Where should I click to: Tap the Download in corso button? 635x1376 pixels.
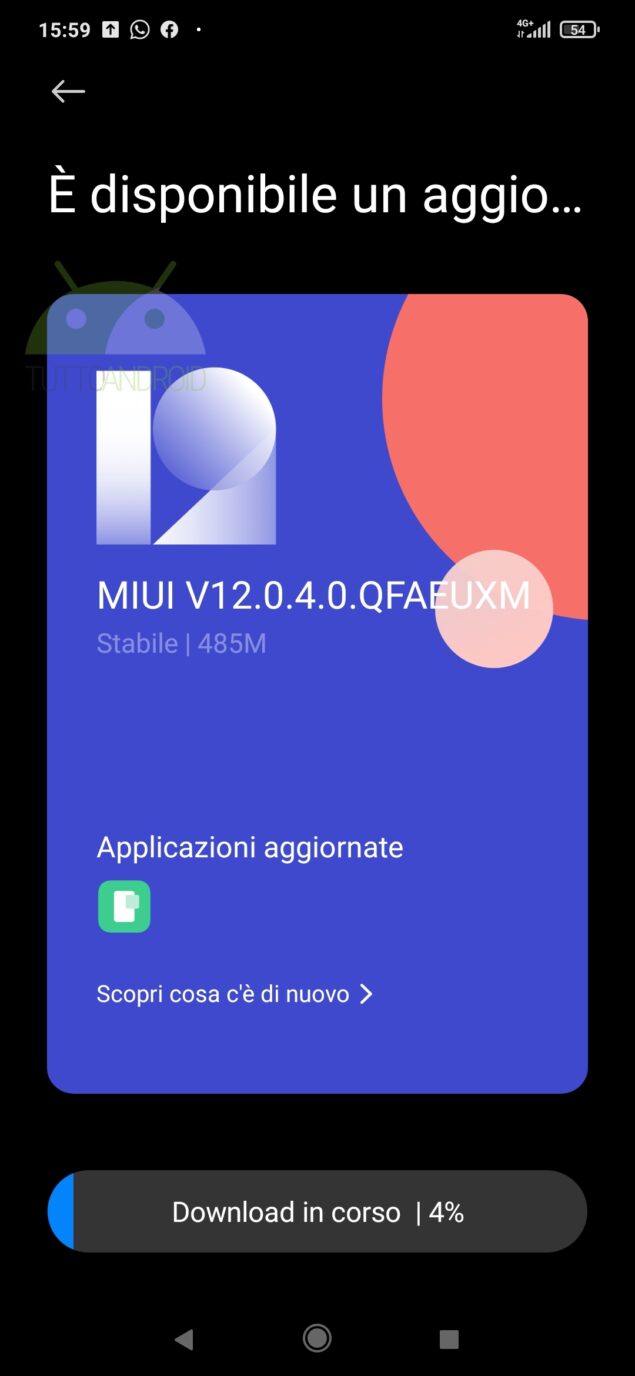(x=317, y=1211)
